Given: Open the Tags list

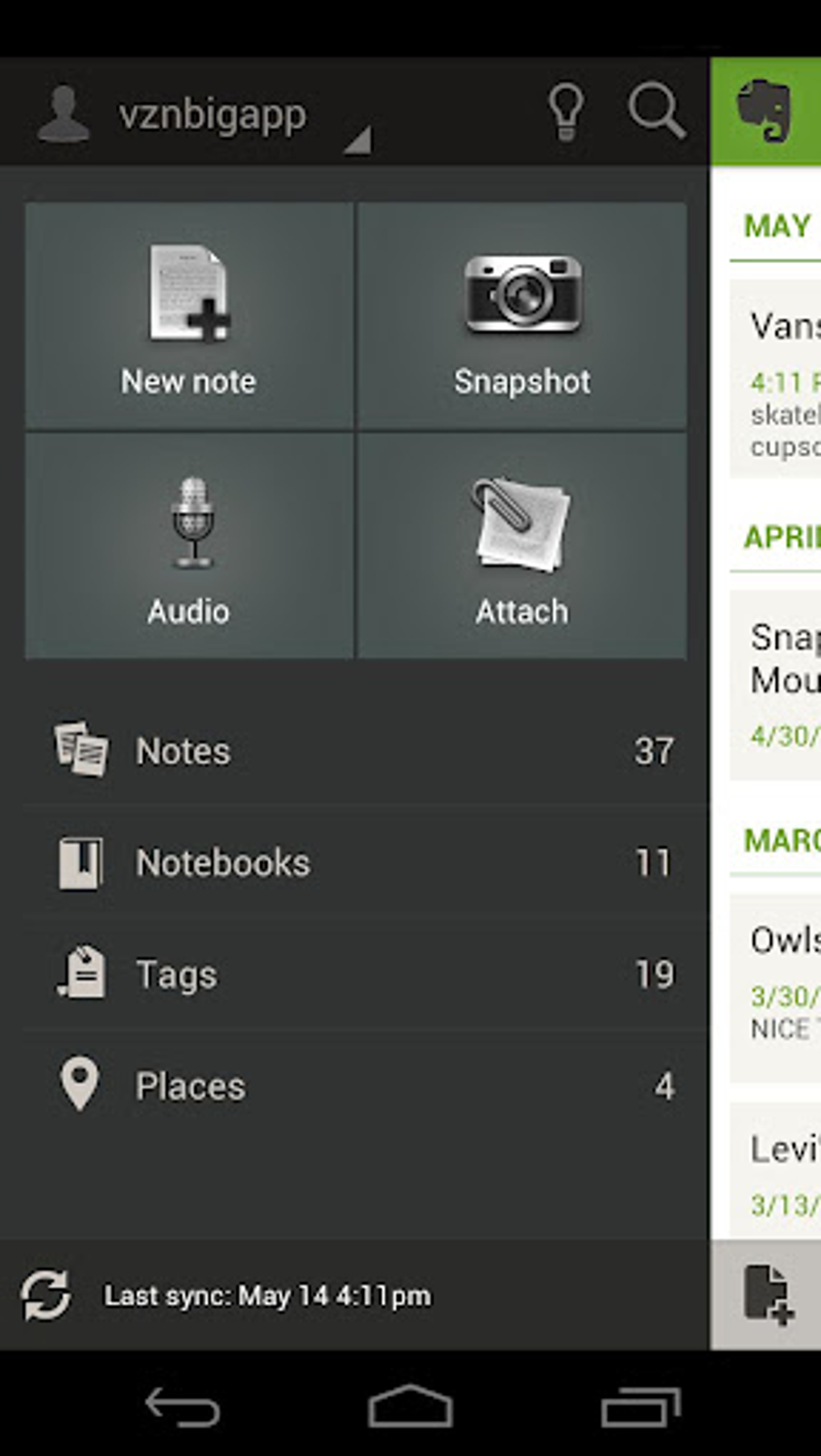Looking at the screenshot, I should pyautogui.click(x=365, y=974).
